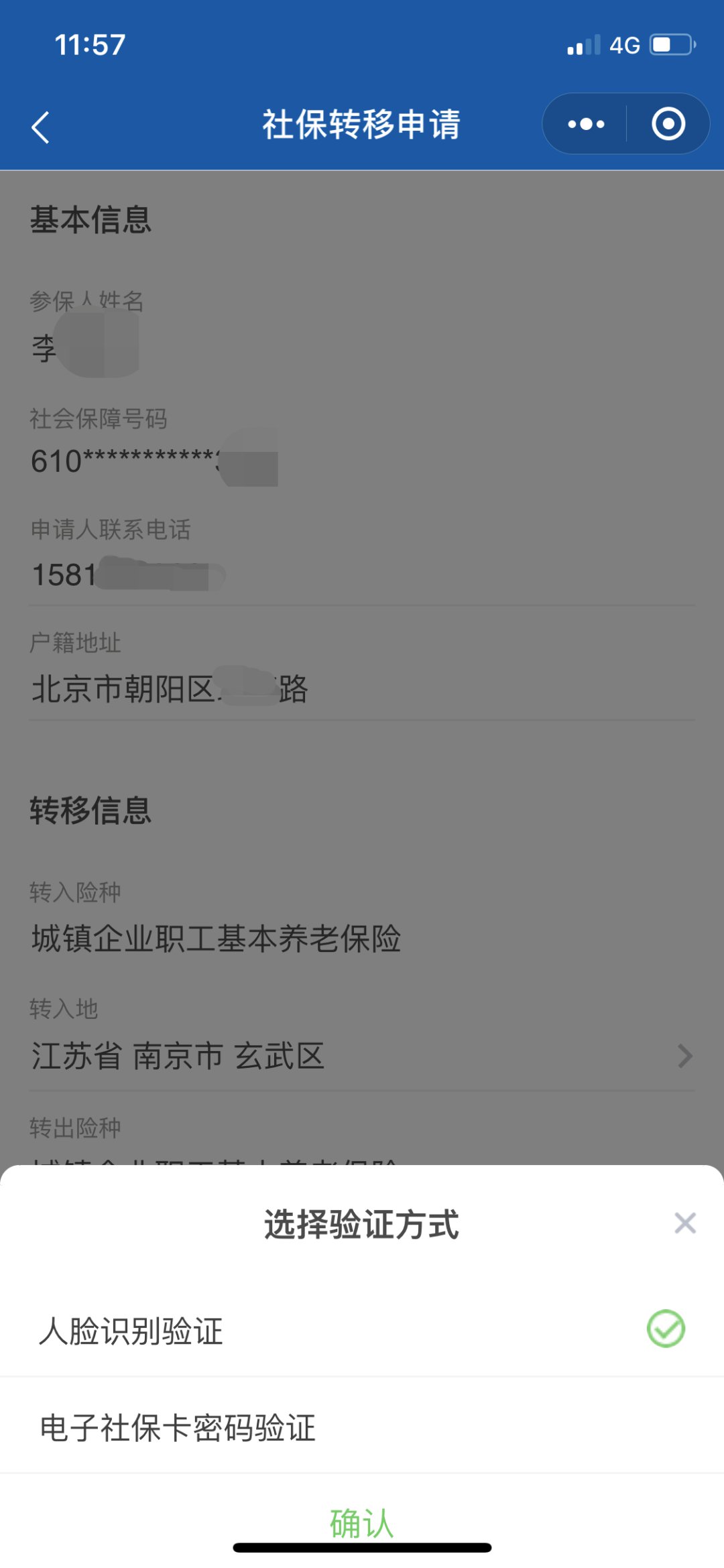Tap the 确认 button
This screenshot has height=1568, width=724.
[362, 1523]
